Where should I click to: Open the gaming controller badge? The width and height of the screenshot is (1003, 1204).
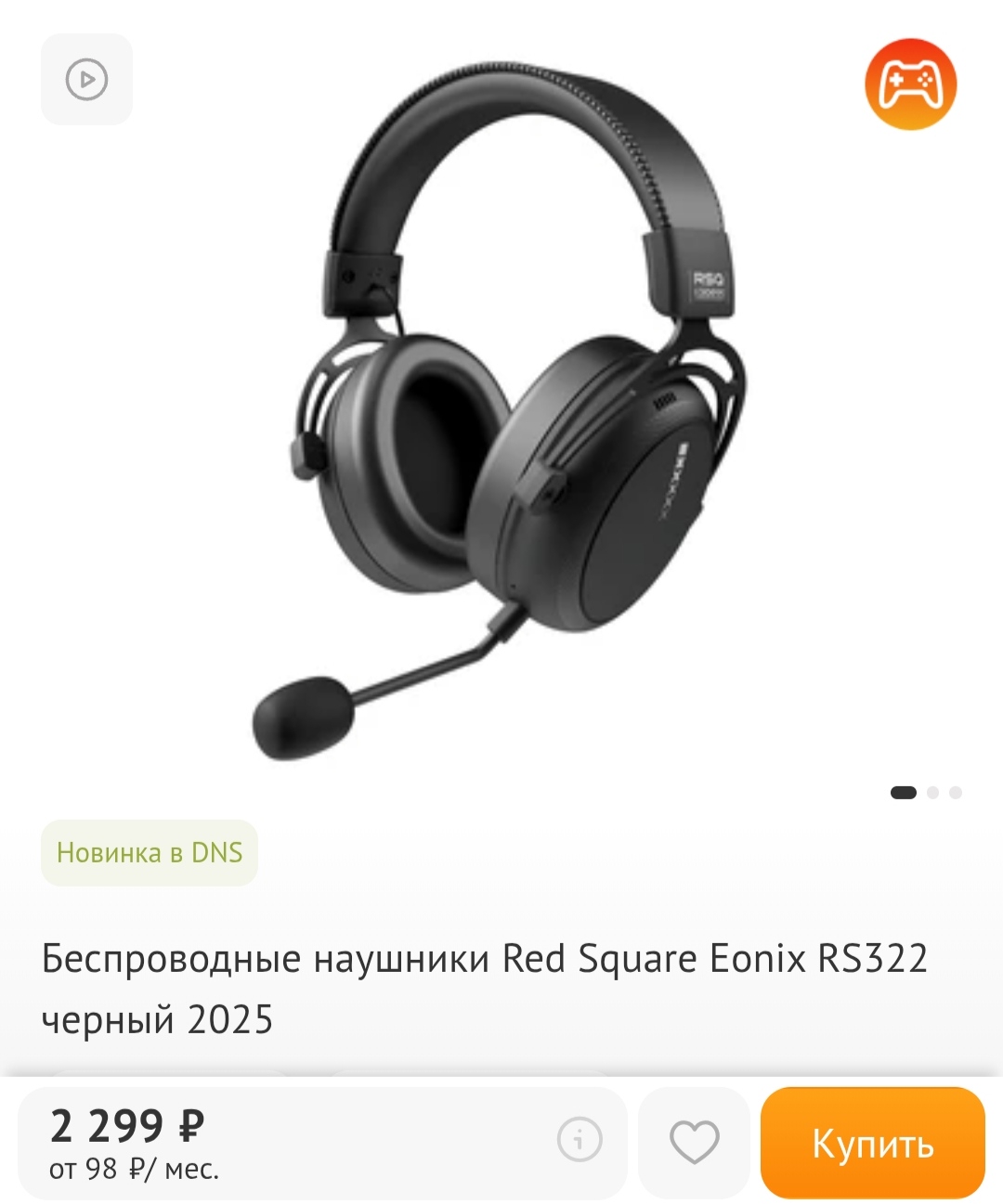(910, 84)
